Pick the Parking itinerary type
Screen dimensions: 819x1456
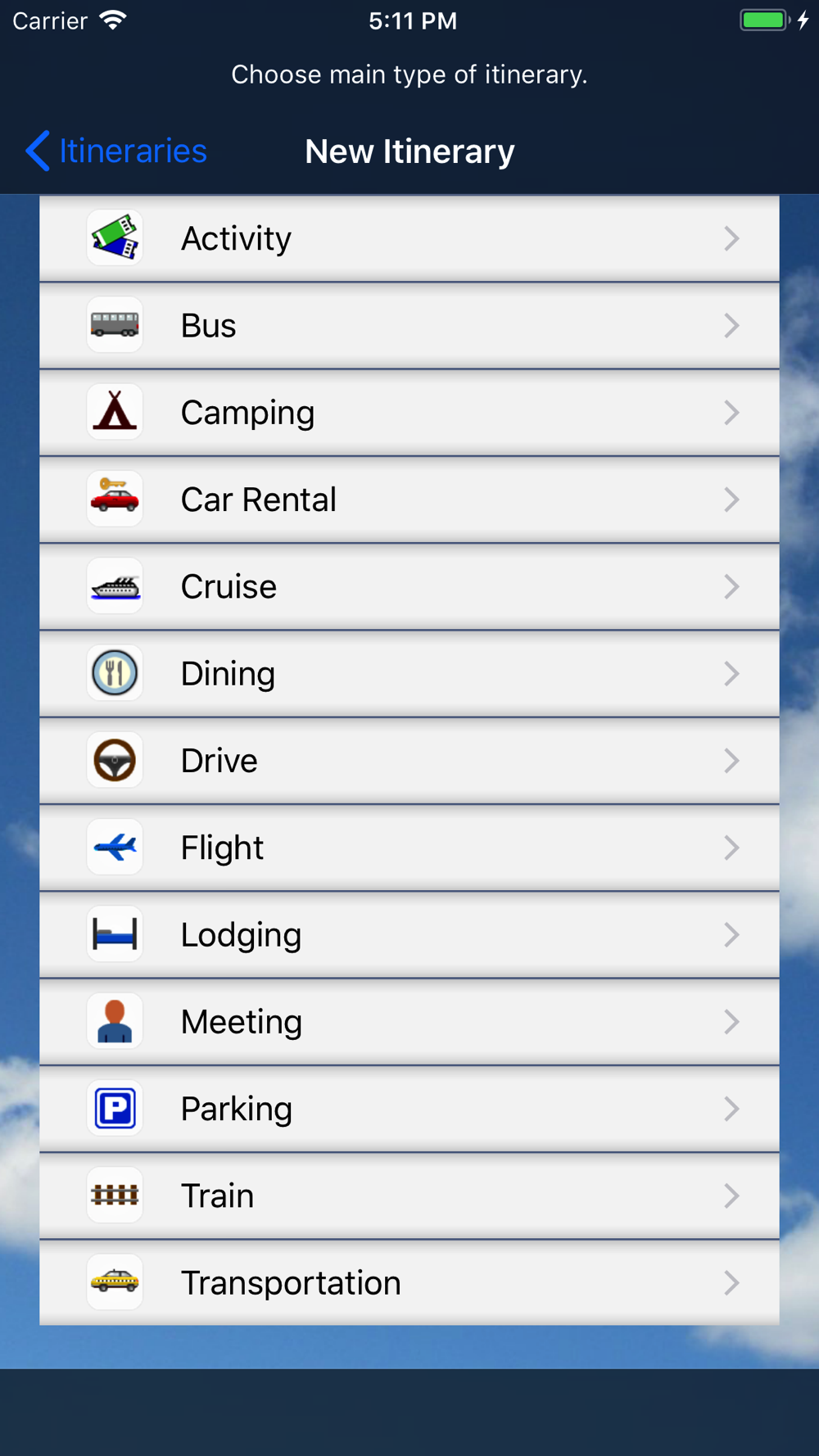pyautogui.click(x=409, y=1109)
